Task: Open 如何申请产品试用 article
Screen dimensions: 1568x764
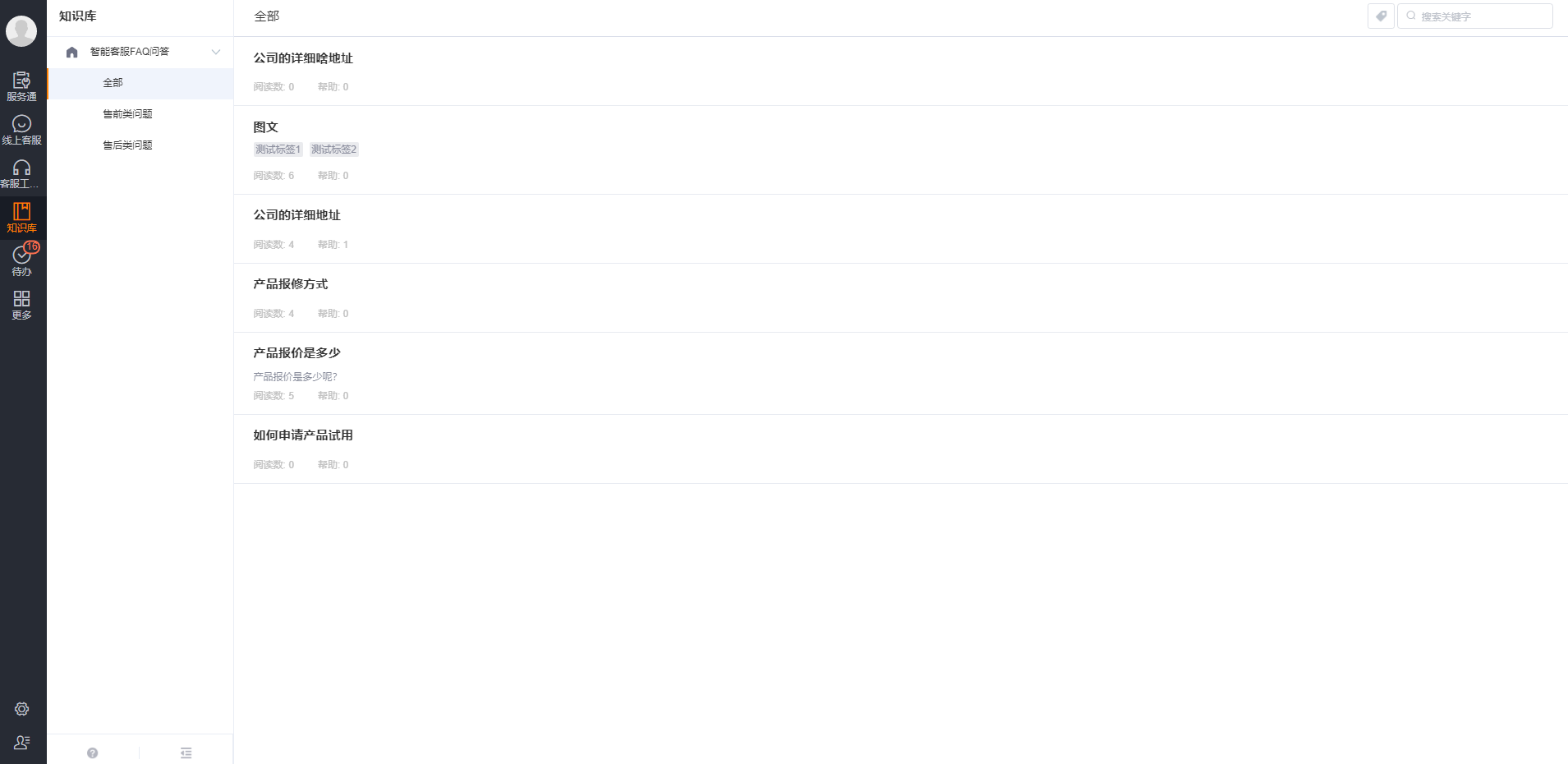Action: coord(303,435)
